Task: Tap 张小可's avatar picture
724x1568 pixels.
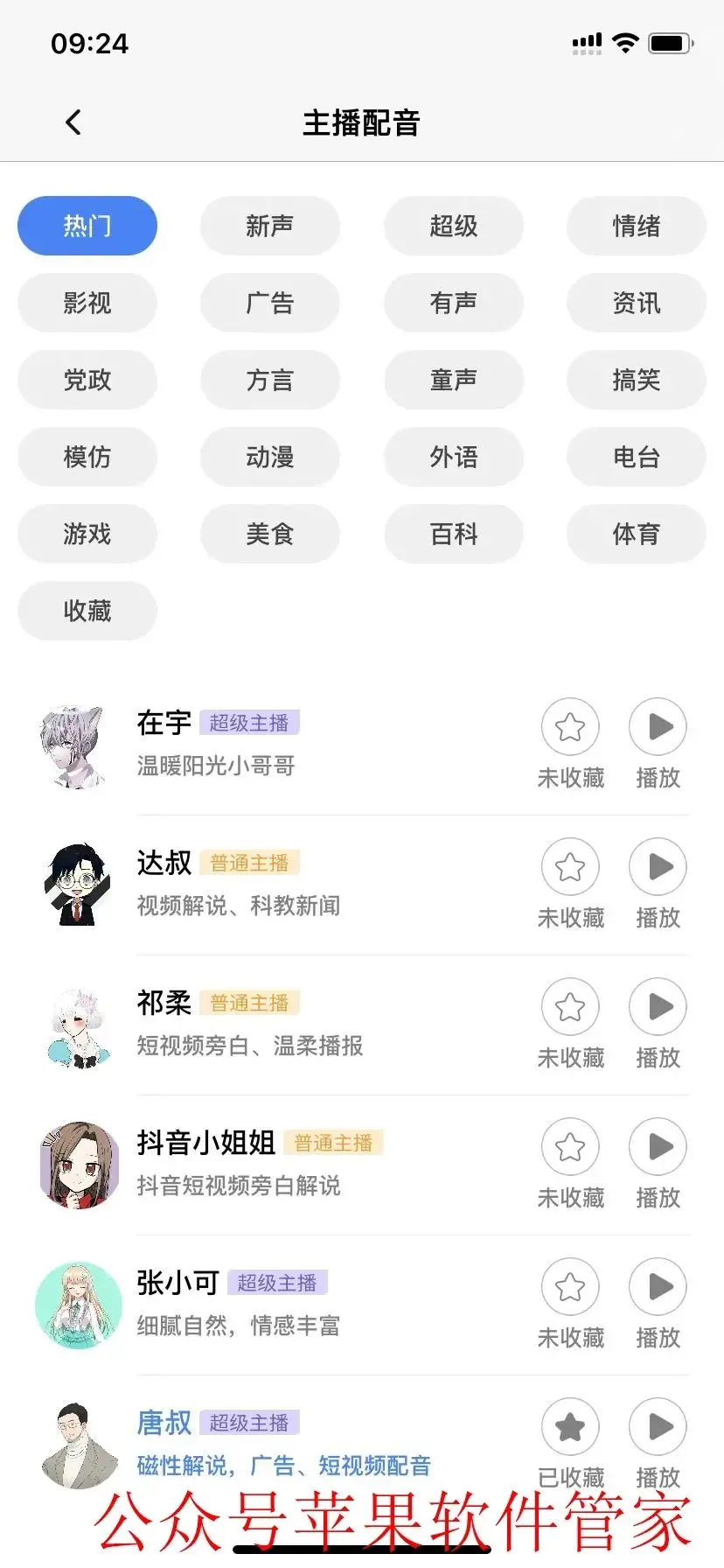Action: pos(78,1305)
